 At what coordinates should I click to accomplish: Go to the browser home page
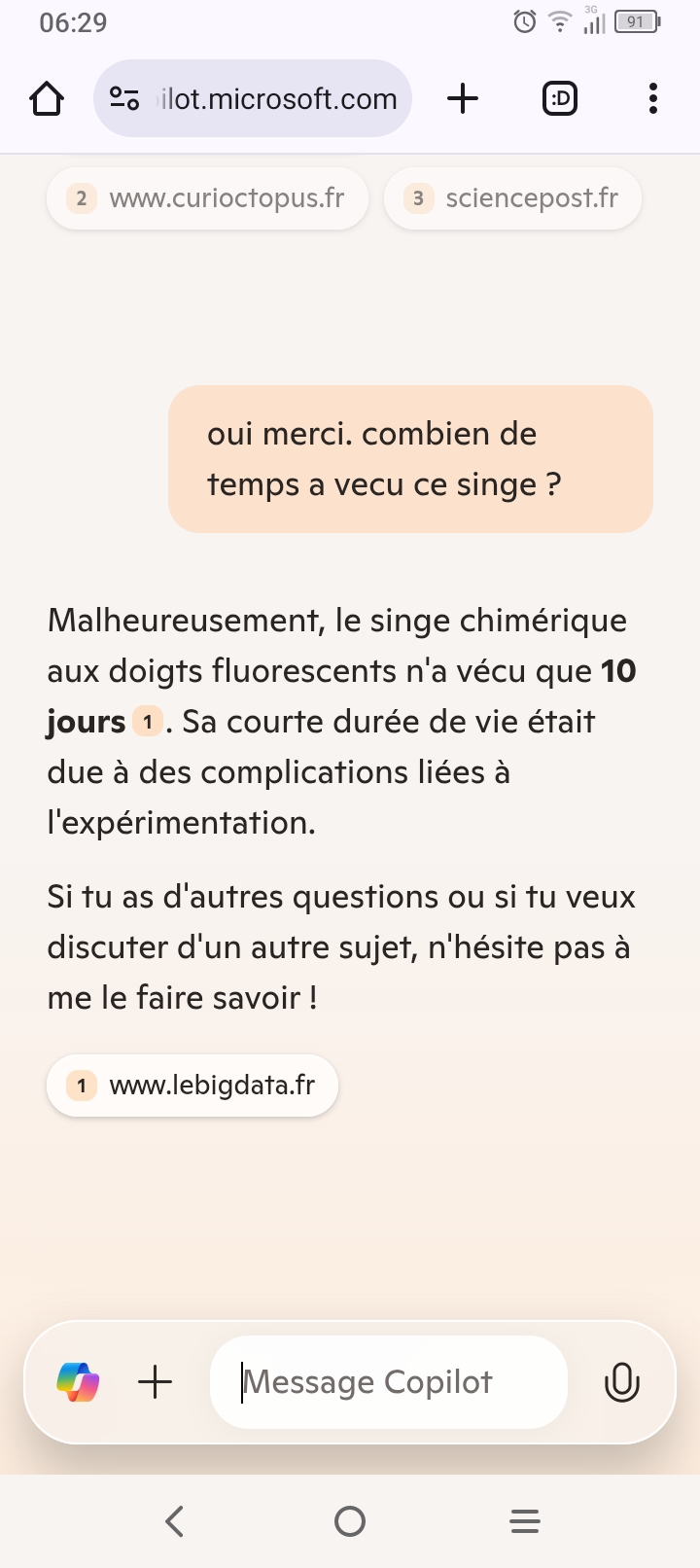click(47, 98)
